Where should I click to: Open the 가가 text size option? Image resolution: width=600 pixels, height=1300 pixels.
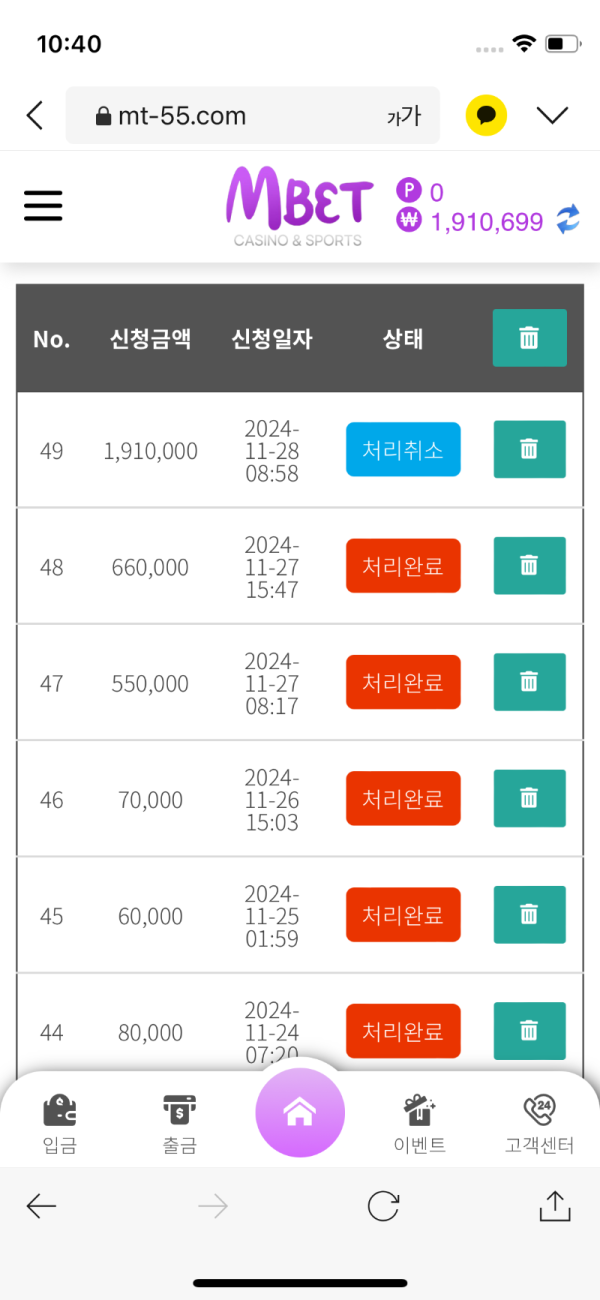click(x=404, y=117)
